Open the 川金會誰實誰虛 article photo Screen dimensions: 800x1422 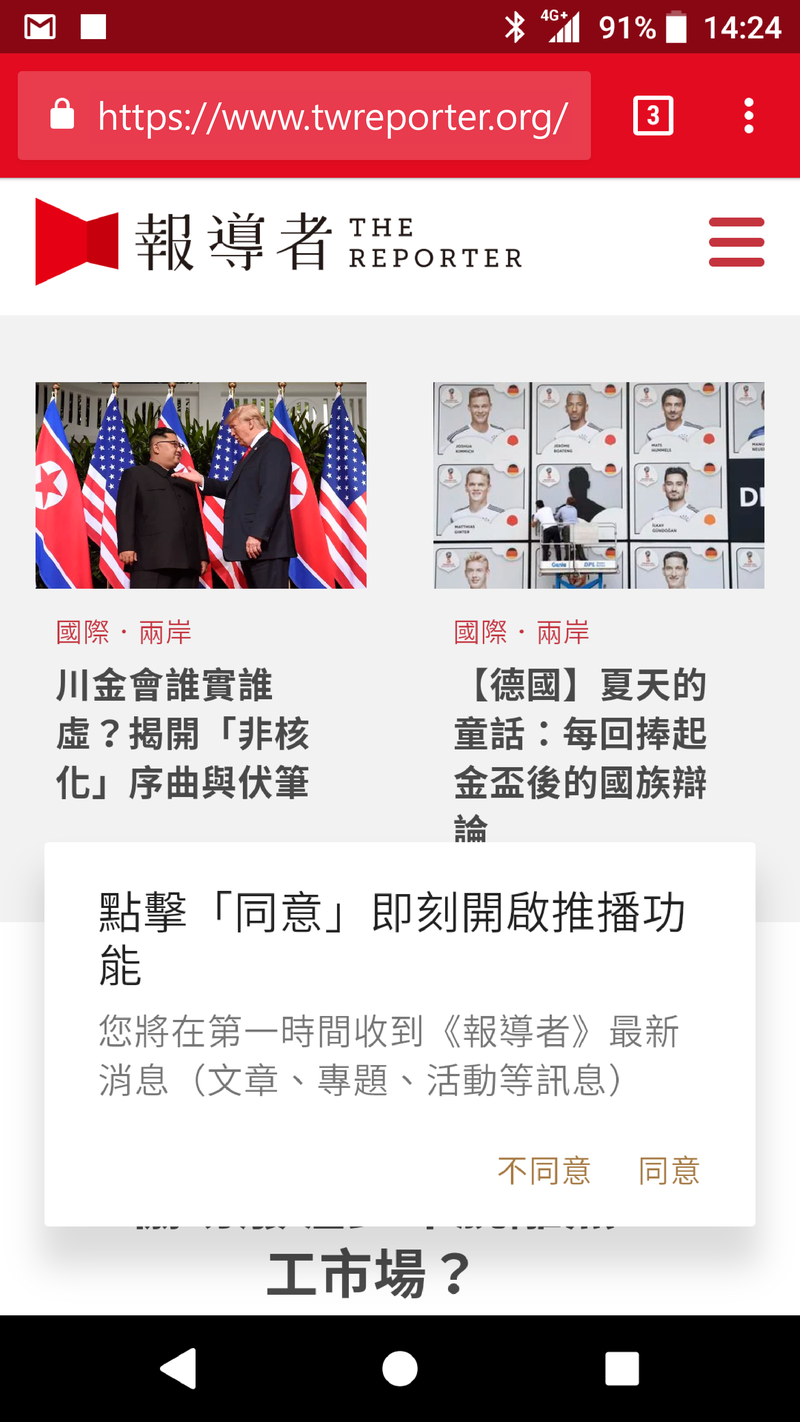201,485
